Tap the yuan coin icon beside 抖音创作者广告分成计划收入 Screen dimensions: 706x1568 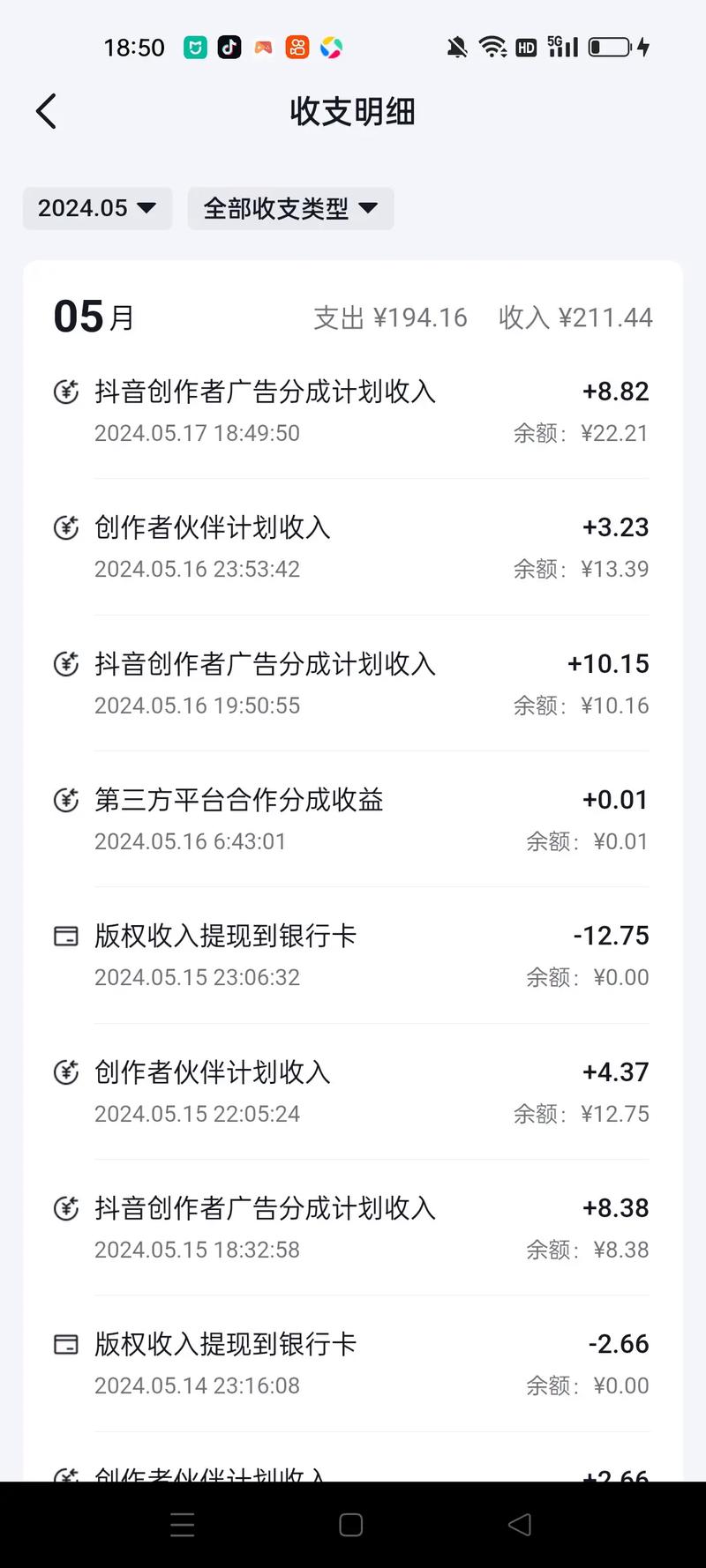click(x=65, y=391)
